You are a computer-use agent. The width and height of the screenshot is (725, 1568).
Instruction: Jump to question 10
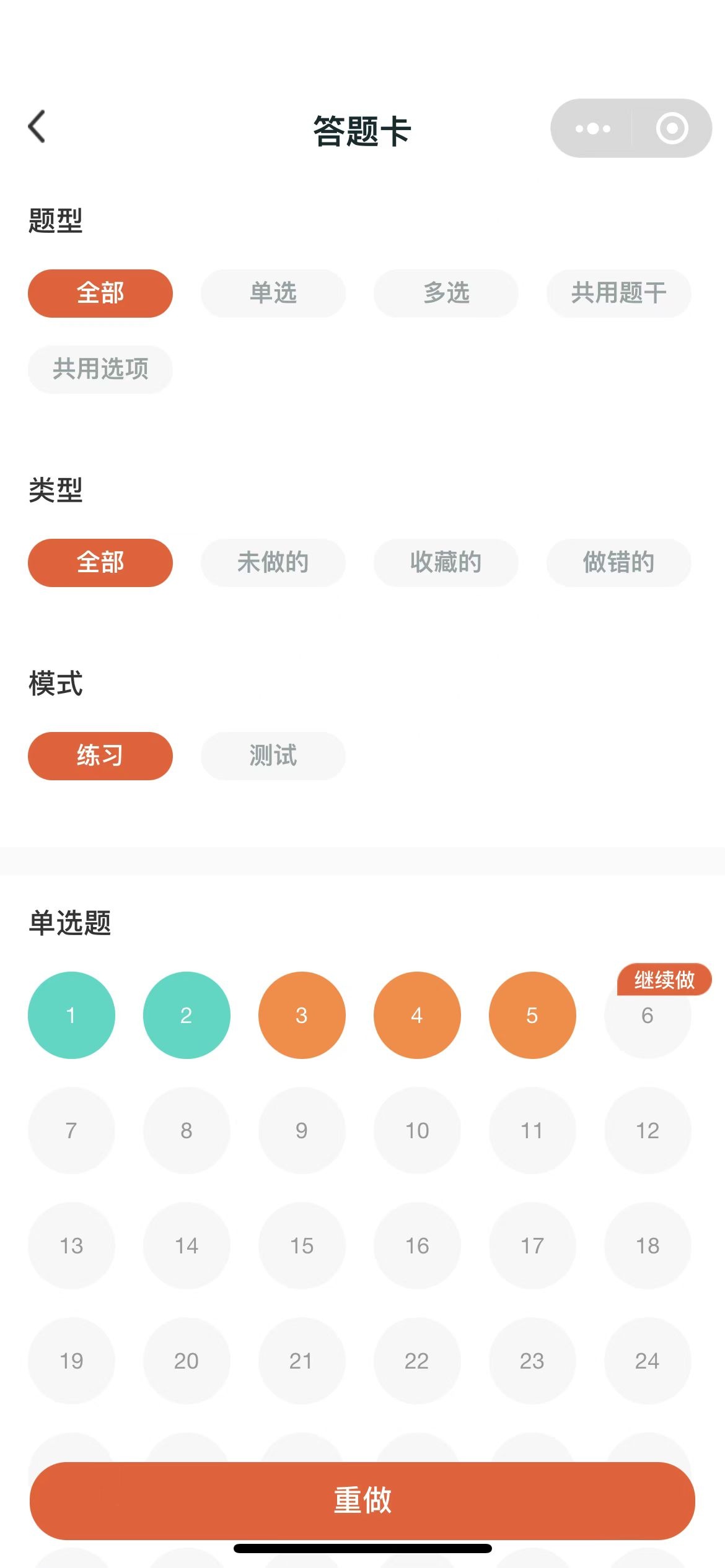[417, 1130]
